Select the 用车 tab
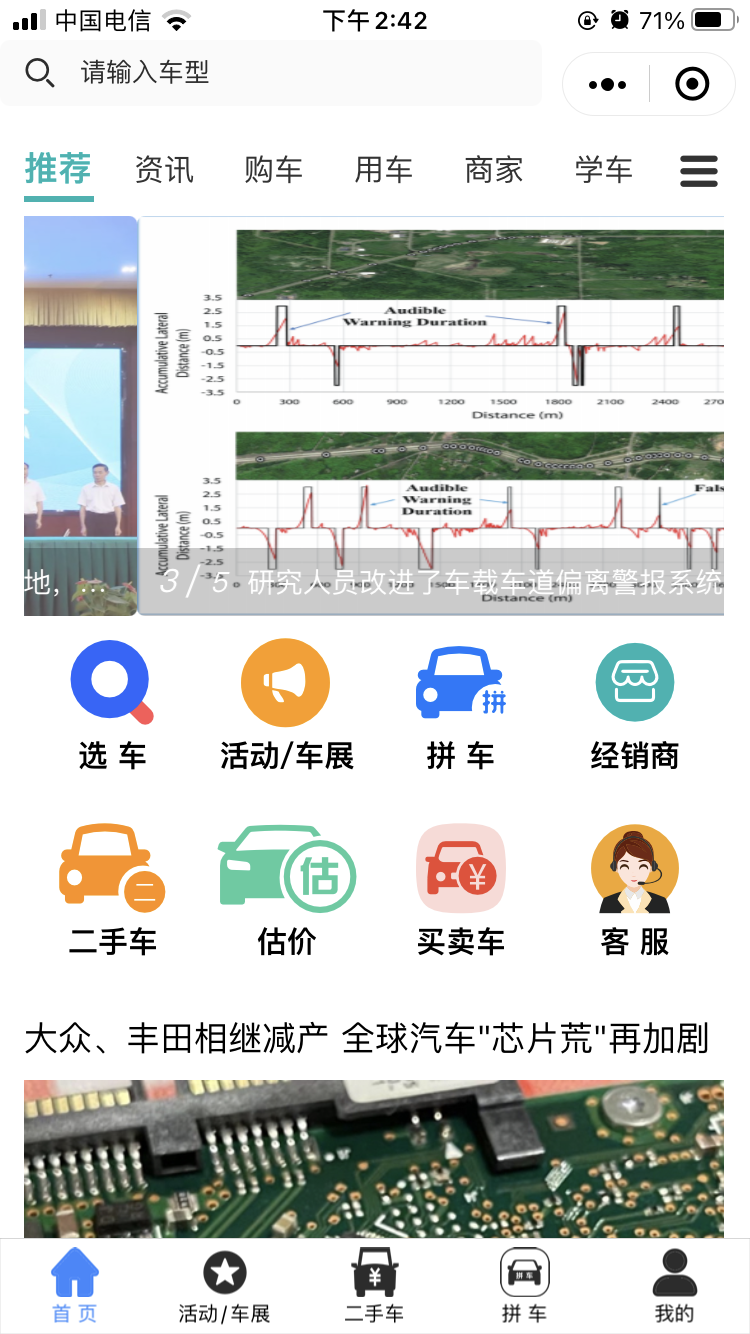The width and height of the screenshot is (750, 1334). (384, 170)
